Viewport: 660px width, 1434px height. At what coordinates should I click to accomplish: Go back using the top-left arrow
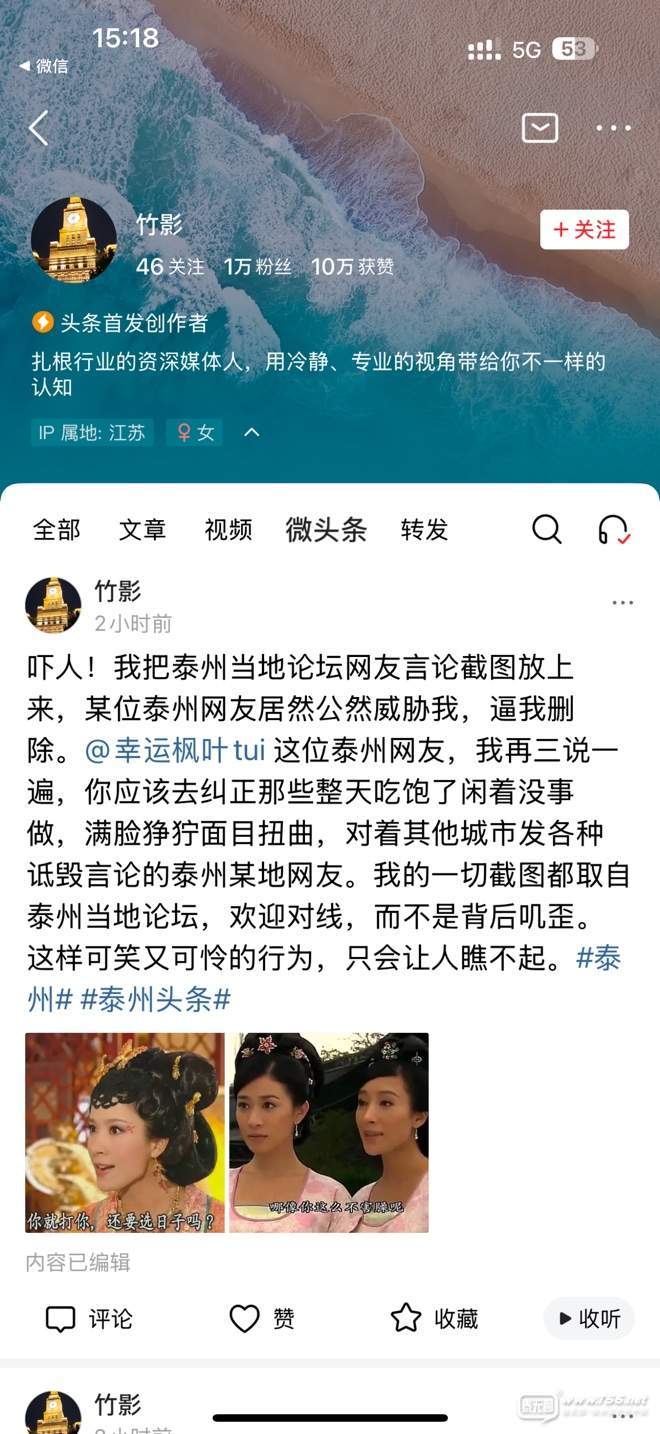pos(39,128)
